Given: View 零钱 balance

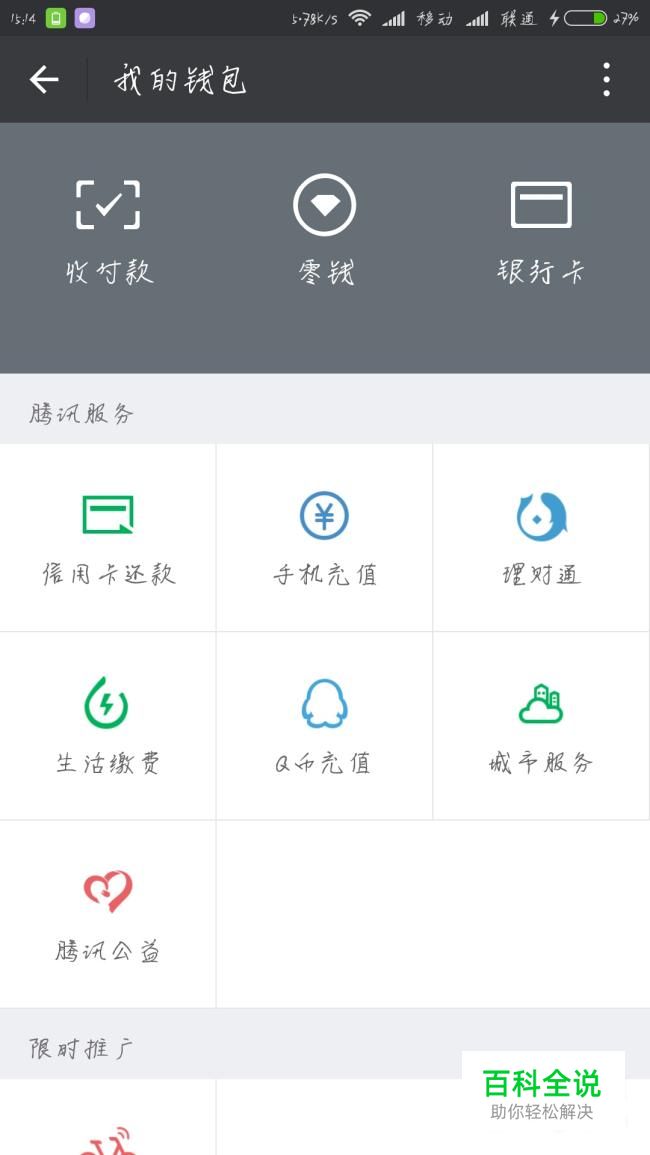Looking at the screenshot, I should [325, 232].
